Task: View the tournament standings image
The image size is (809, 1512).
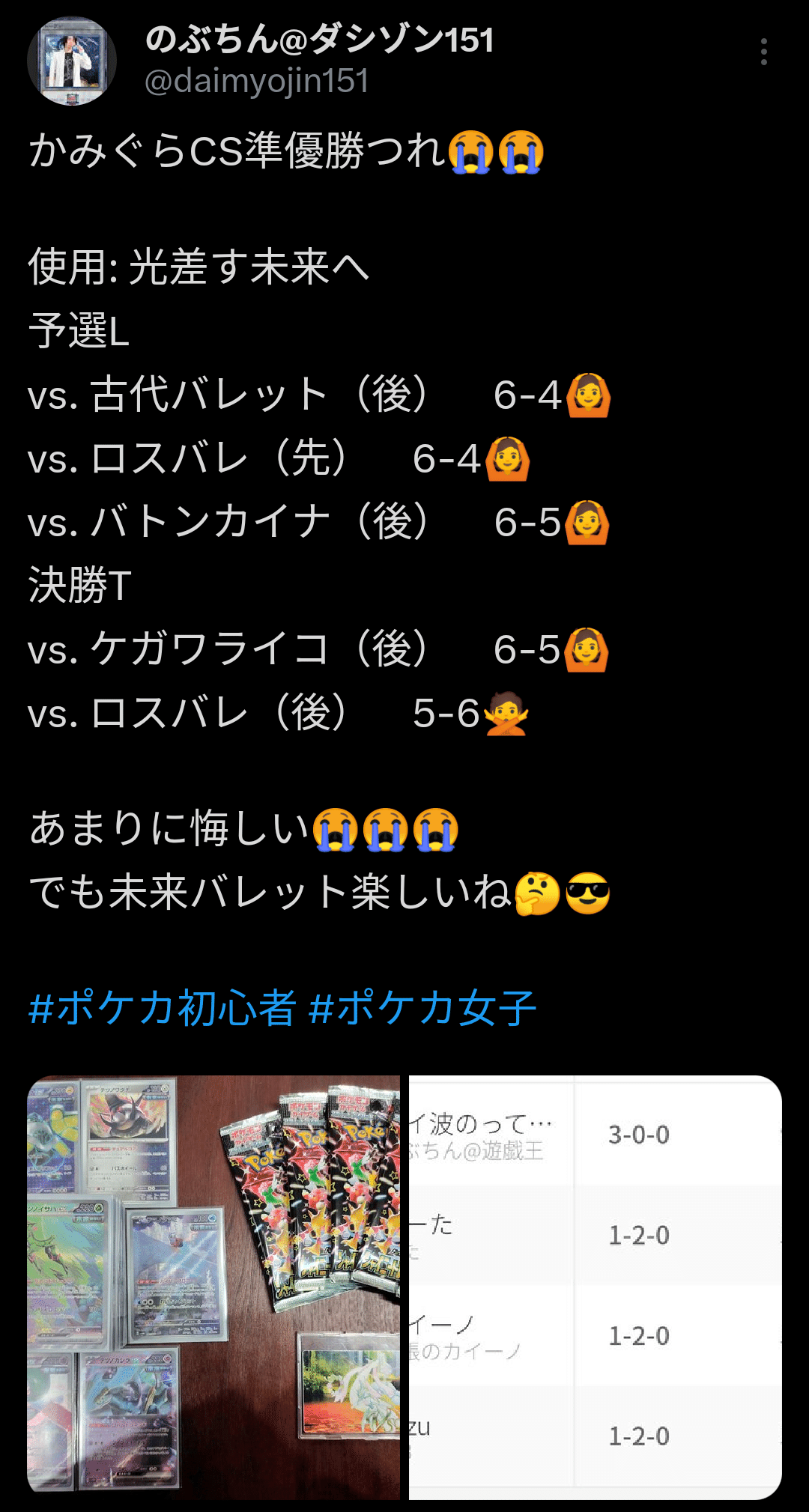Action: click(595, 1287)
